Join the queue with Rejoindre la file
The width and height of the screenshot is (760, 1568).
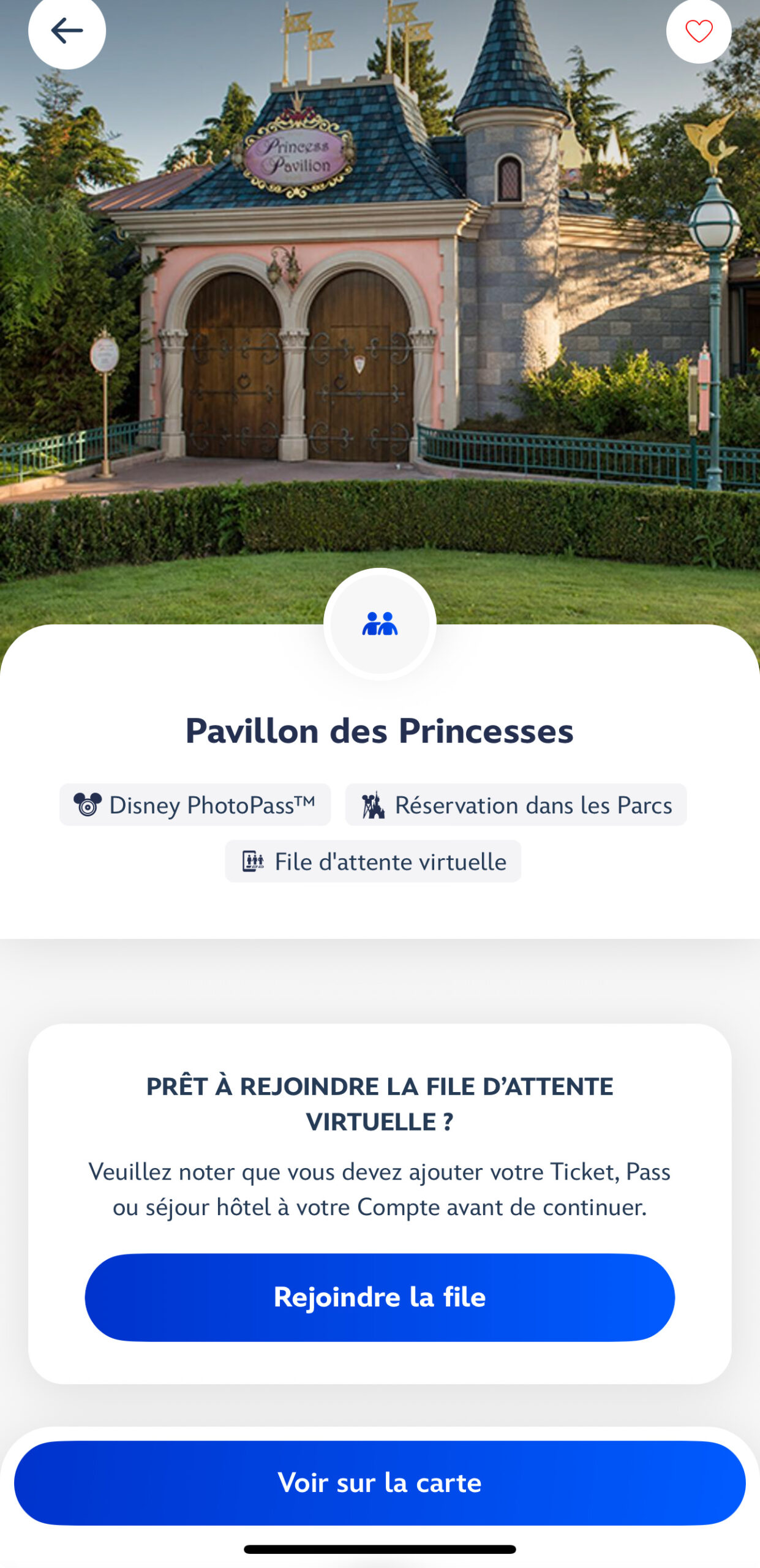[380, 1297]
